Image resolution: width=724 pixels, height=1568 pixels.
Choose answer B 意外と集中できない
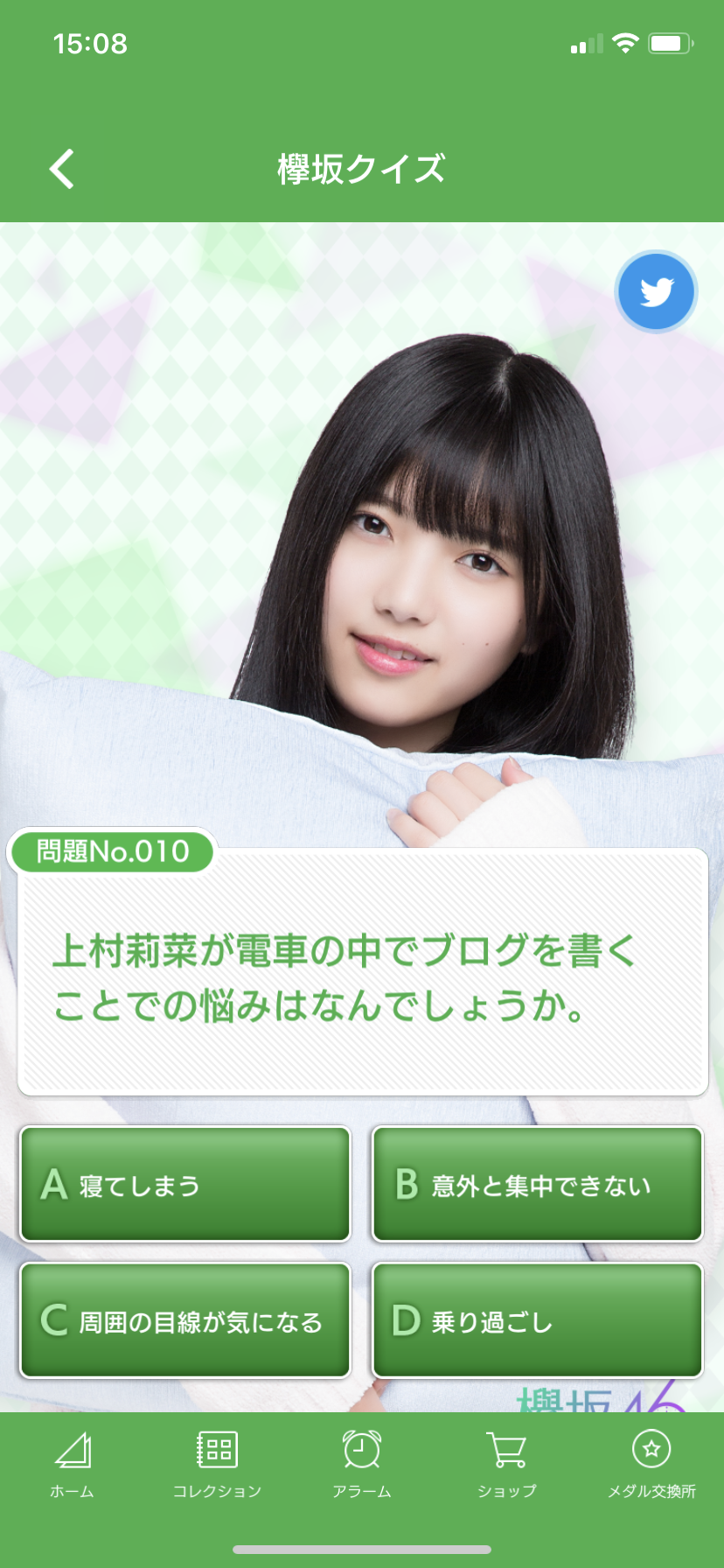(x=538, y=1184)
